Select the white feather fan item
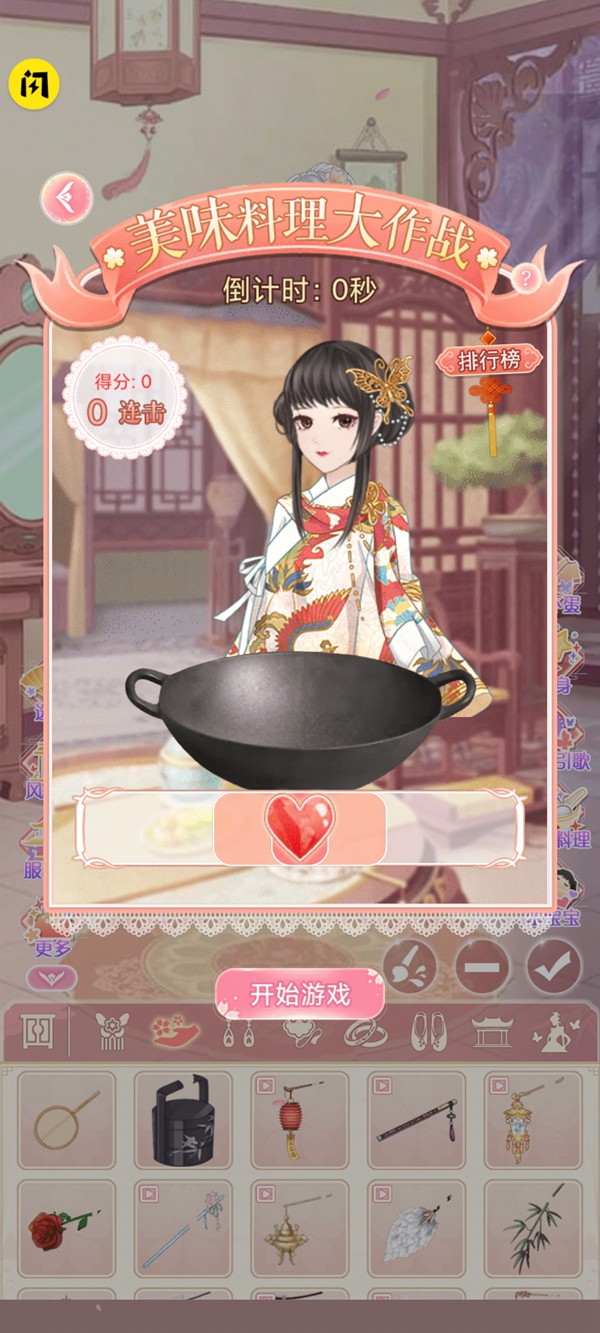Viewport: 600px width, 1333px height. click(416, 1228)
